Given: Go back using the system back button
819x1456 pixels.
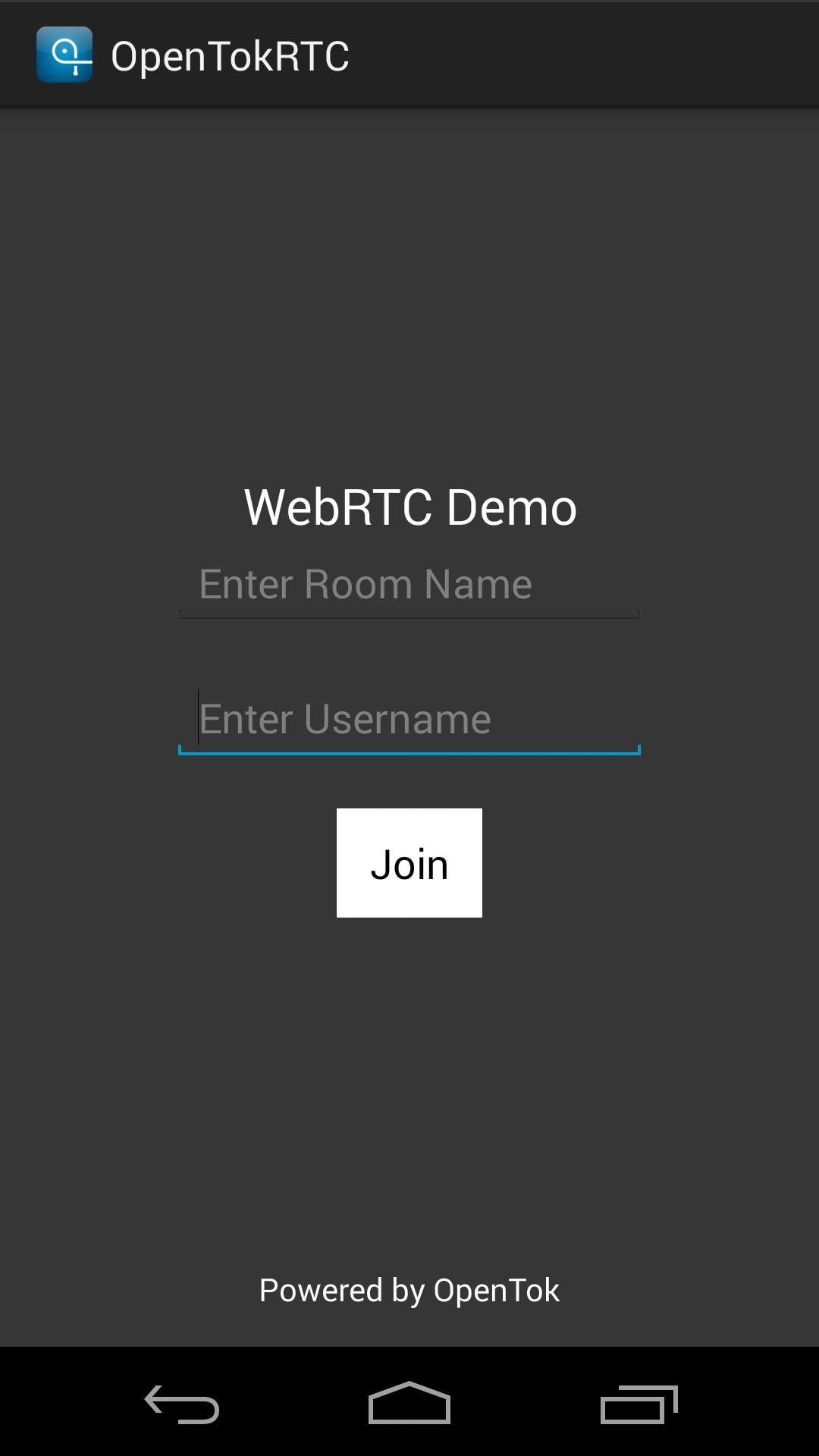Looking at the screenshot, I should tap(182, 1404).
